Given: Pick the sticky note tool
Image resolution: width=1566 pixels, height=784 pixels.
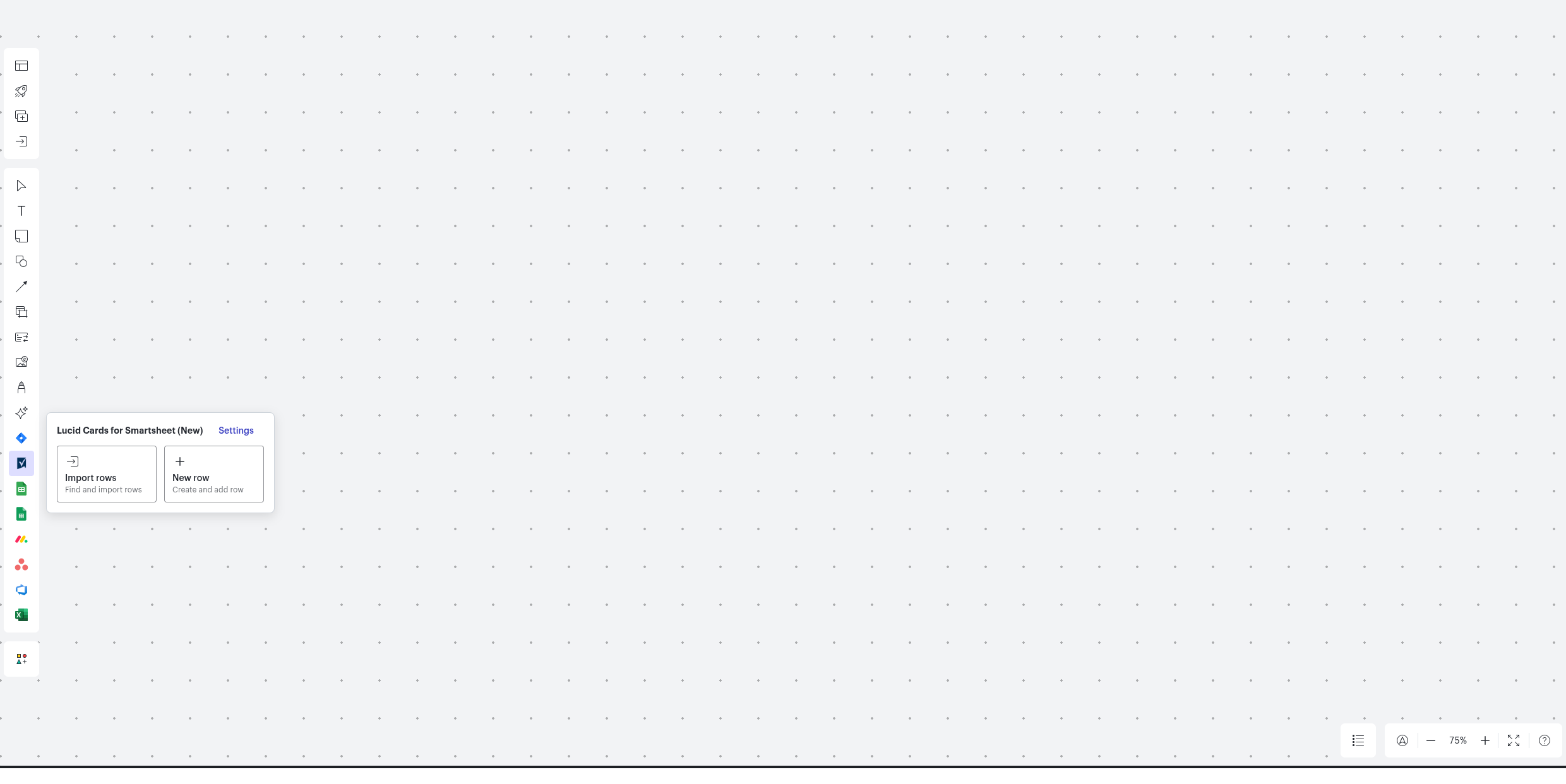Looking at the screenshot, I should [21, 236].
